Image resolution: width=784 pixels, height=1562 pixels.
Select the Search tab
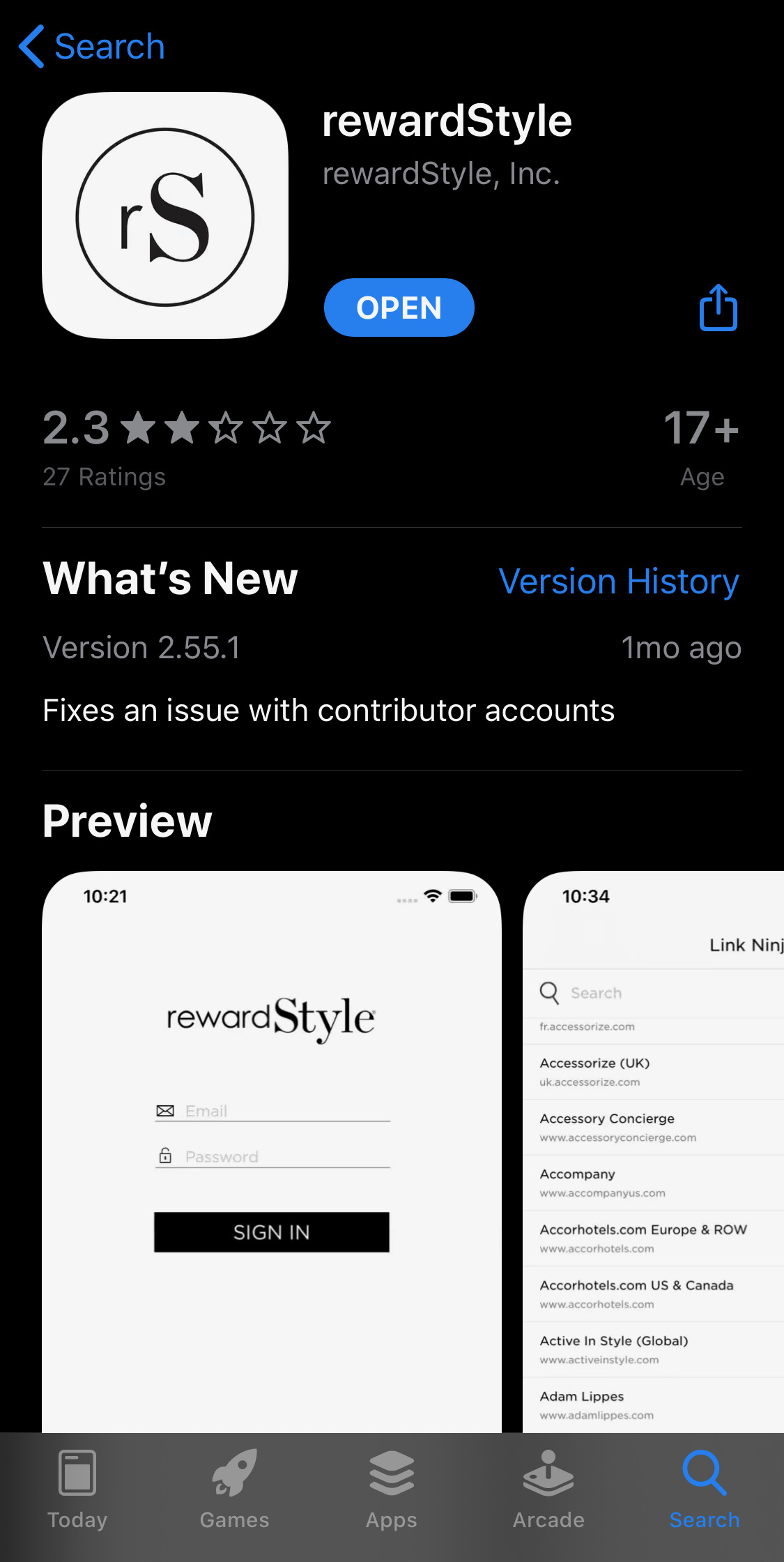point(705,1489)
